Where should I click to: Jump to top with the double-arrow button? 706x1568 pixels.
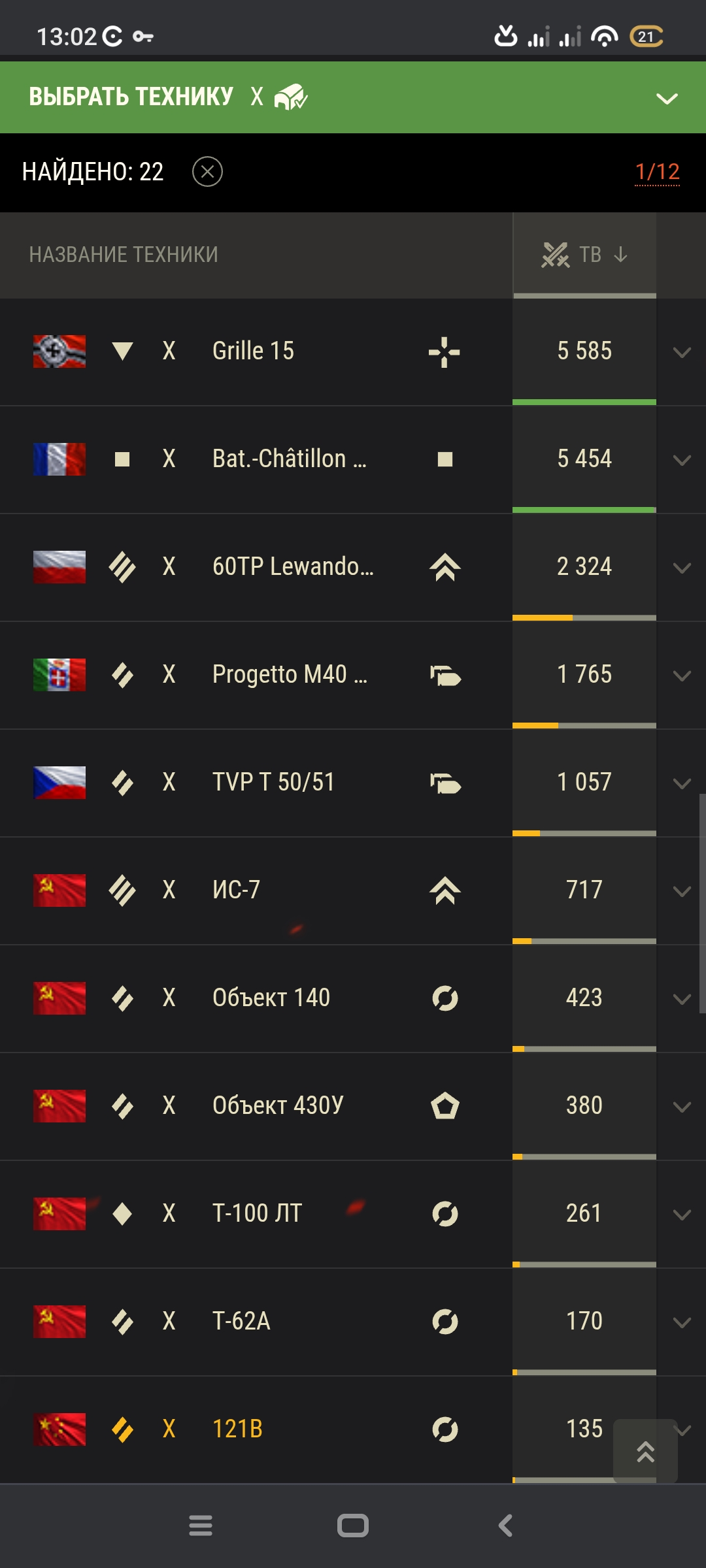point(645,1451)
